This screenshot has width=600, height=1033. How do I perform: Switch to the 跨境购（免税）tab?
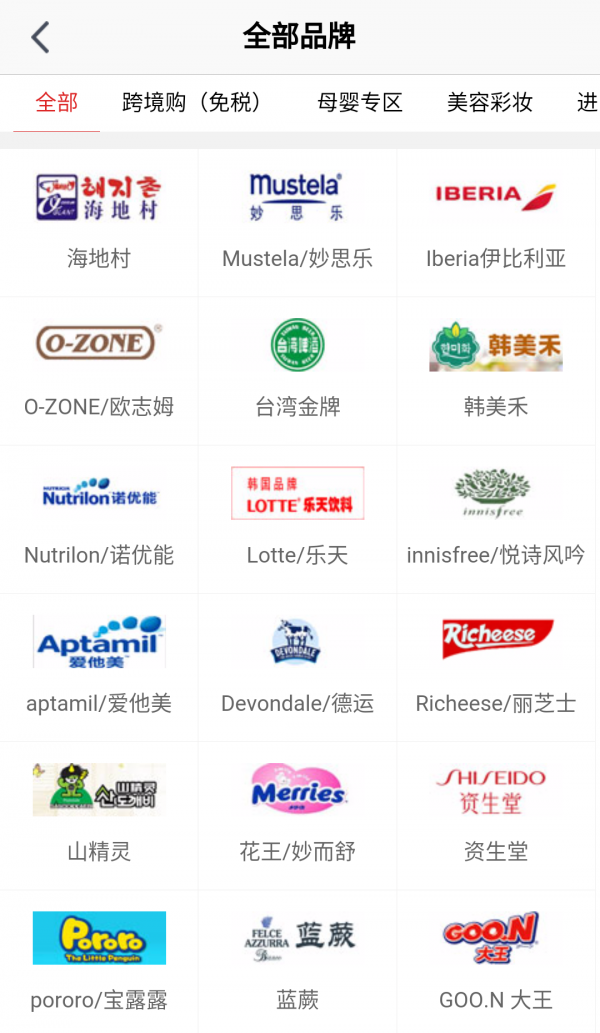pyautogui.click(x=192, y=102)
